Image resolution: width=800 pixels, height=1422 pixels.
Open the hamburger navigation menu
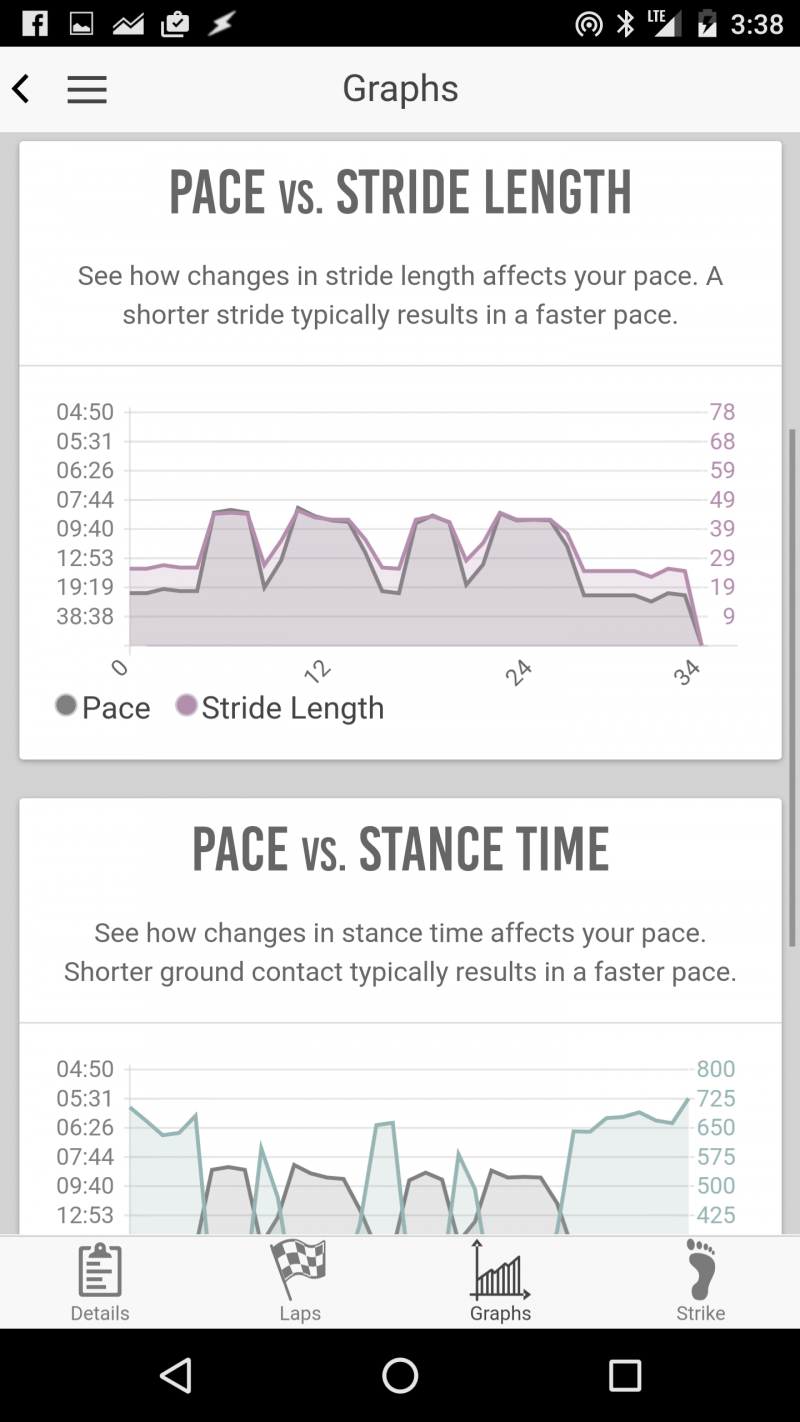pos(87,89)
